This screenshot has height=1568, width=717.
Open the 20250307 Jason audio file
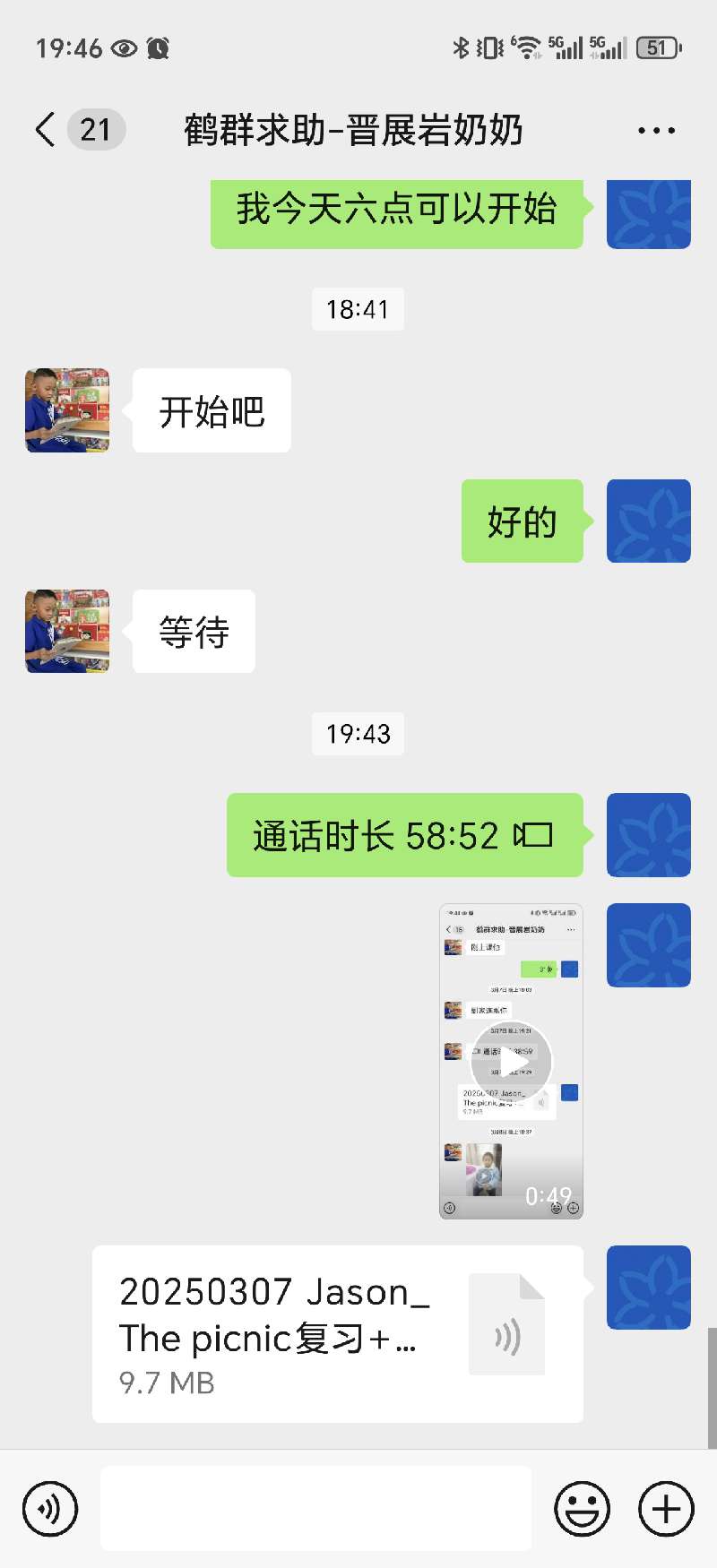click(337, 1334)
